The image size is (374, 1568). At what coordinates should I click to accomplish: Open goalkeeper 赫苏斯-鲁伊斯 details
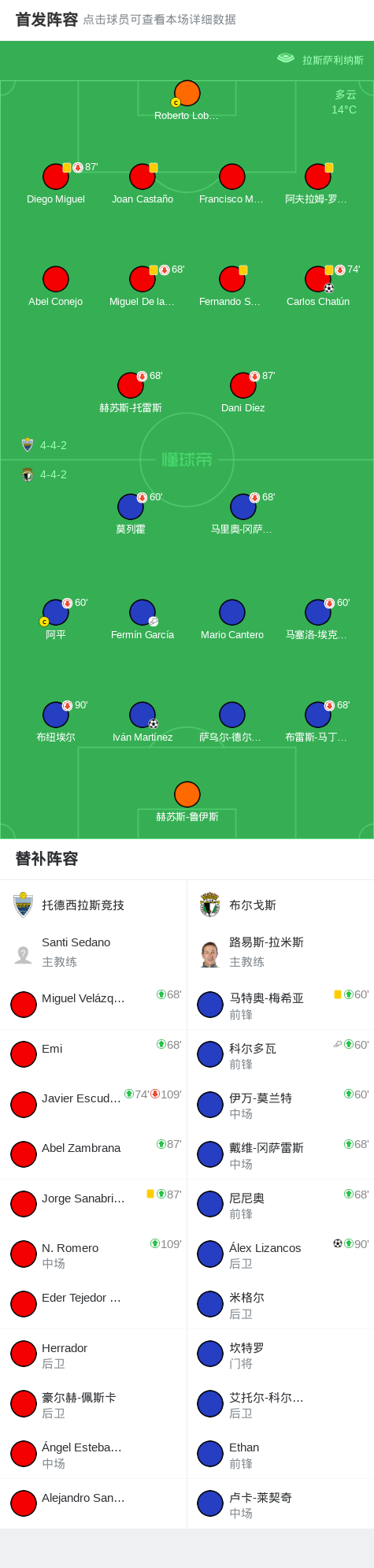click(x=187, y=801)
